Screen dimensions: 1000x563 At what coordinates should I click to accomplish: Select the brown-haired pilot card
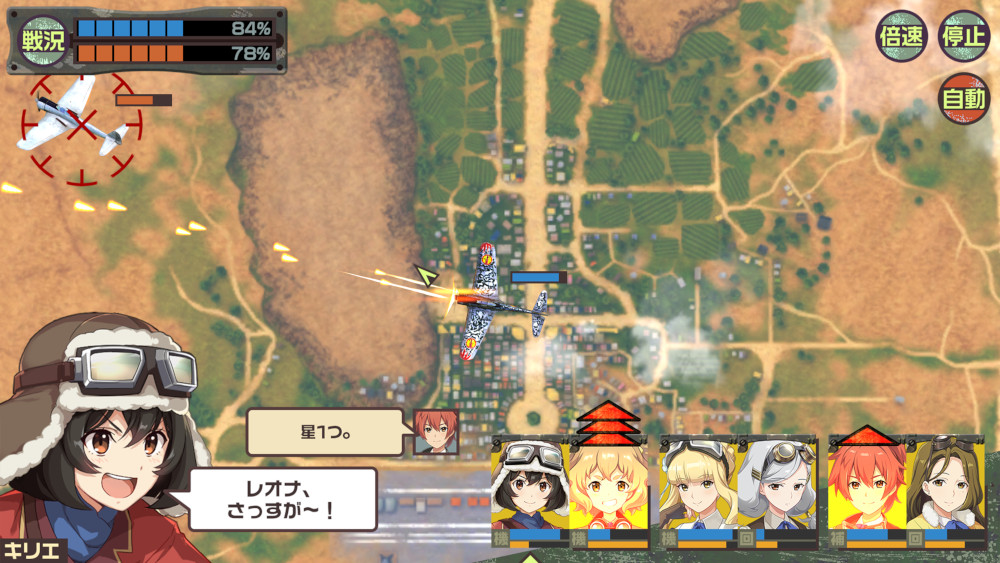pyautogui.click(x=945, y=490)
